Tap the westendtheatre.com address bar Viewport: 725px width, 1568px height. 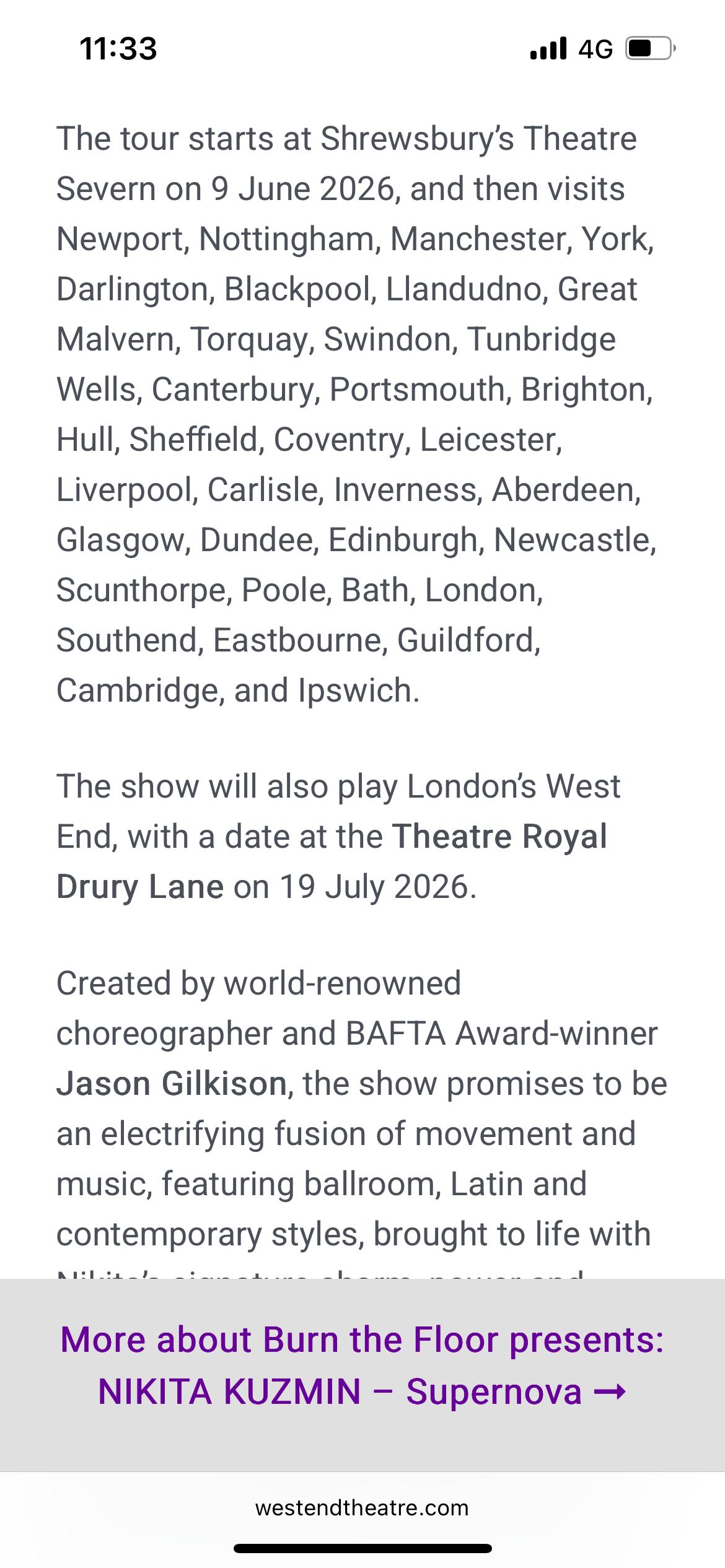click(x=362, y=1507)
